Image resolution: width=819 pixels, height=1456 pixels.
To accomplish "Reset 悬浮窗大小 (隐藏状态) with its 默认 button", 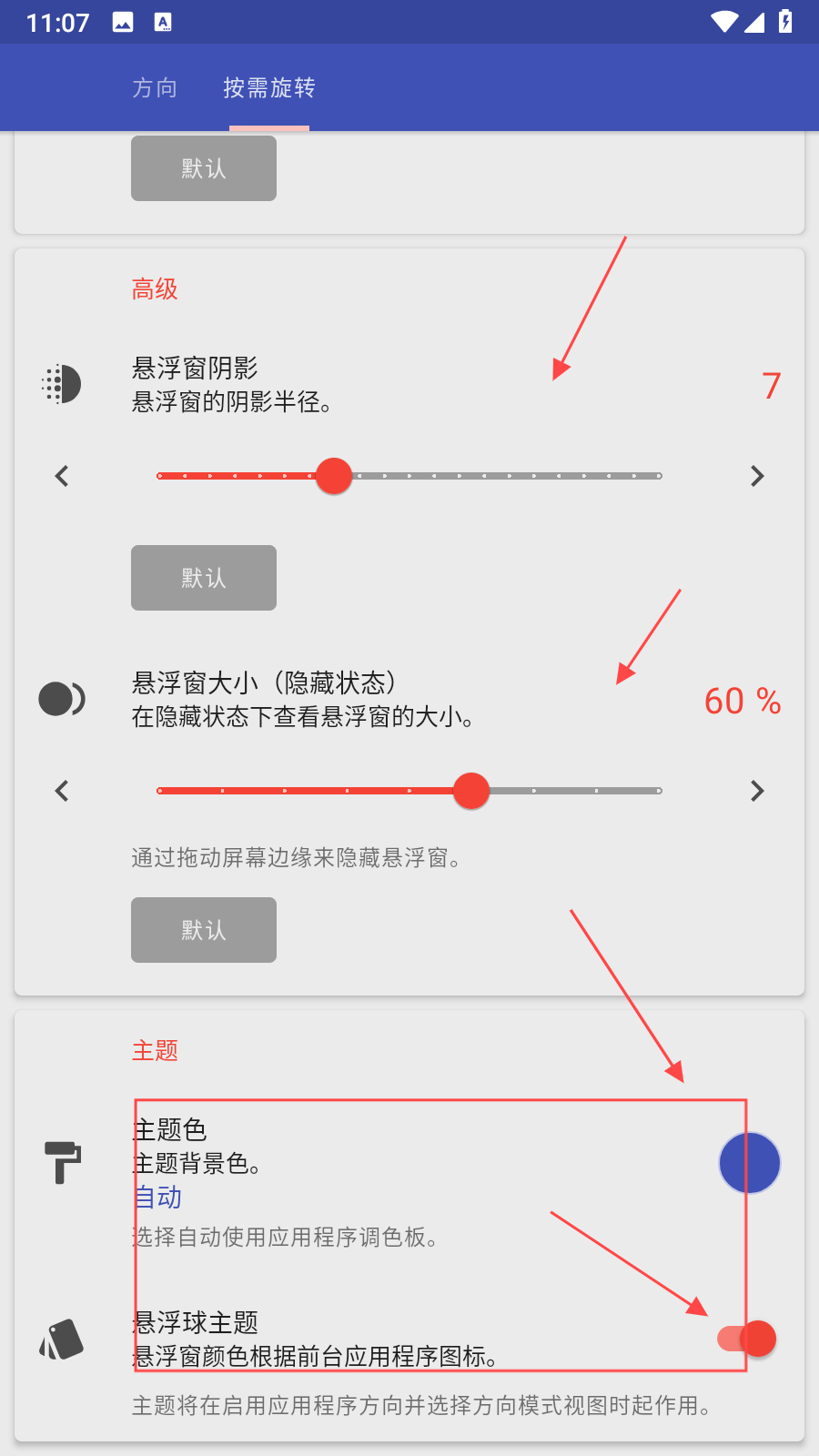I will [x=204, y=930].
